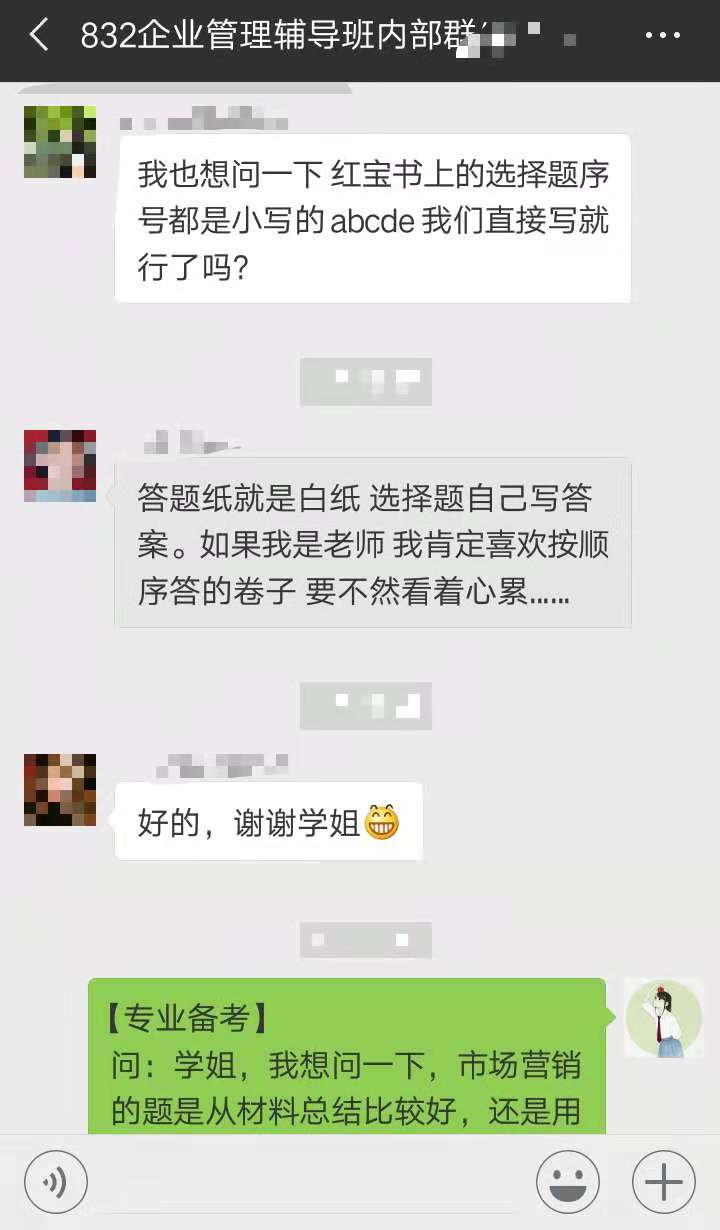Viewport: 720px width, 1230px height.
Task: Tap the message input field
Action: pyautogui.click(x=310, y=1183)
